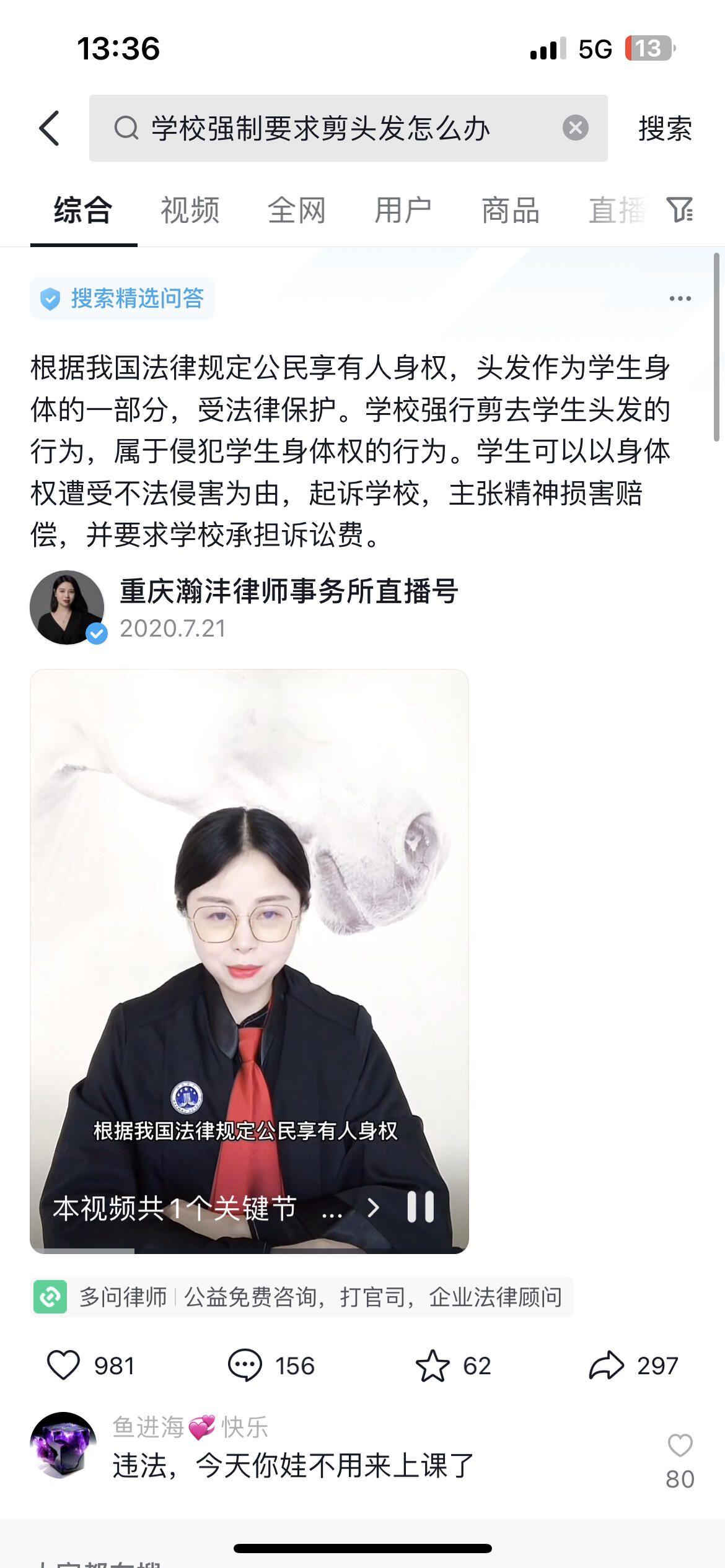Screen dimensions: 725x1568
Task: Like the comment by 鱼进海
Action: 679,1446
